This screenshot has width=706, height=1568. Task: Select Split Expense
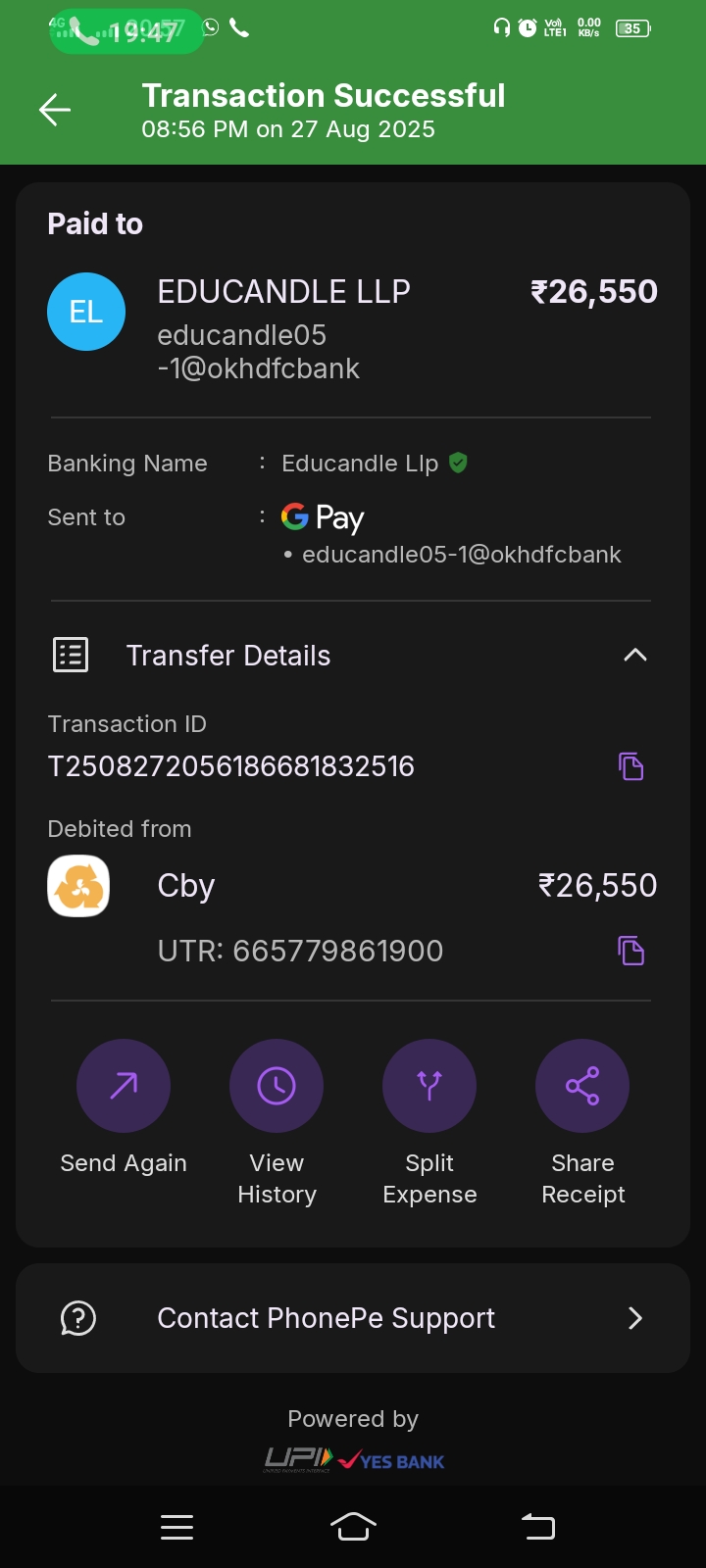(429, 1086)
